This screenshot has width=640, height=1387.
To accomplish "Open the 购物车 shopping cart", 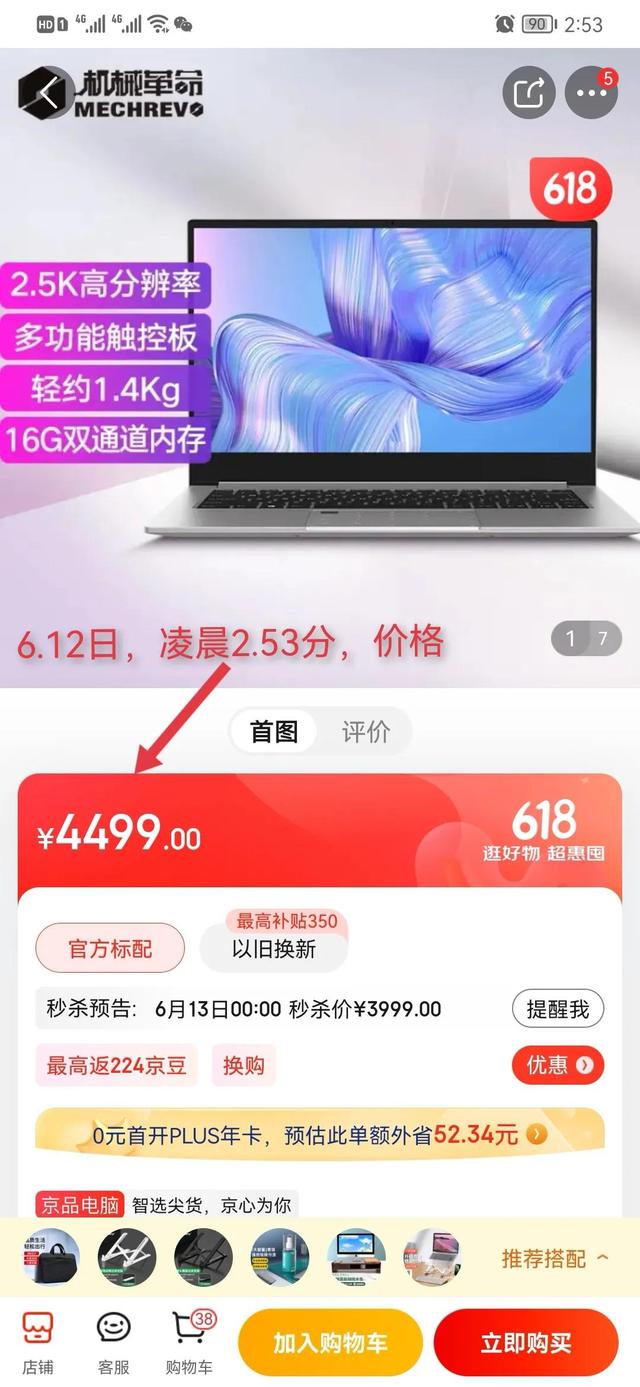I will [x=188, y=1342].
